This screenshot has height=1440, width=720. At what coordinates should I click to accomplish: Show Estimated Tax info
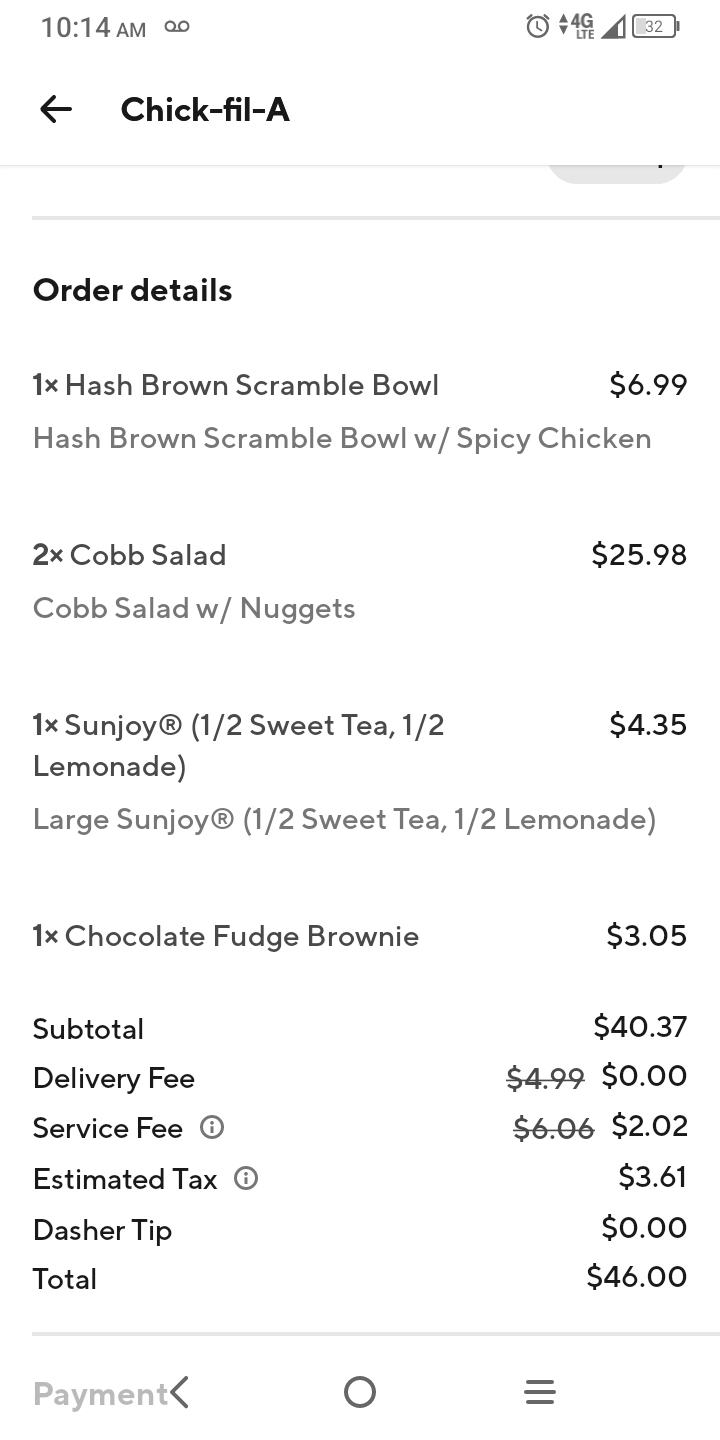coord(245,1179)
